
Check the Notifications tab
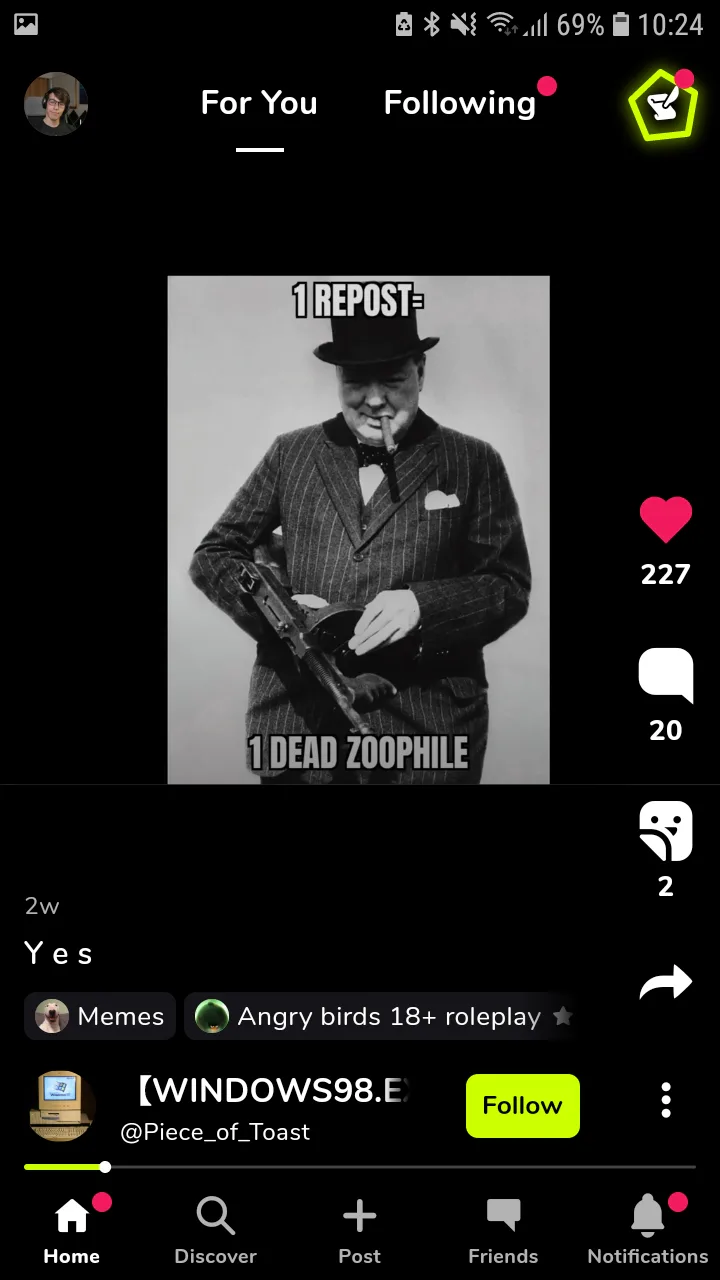(x=648, y=1231)
